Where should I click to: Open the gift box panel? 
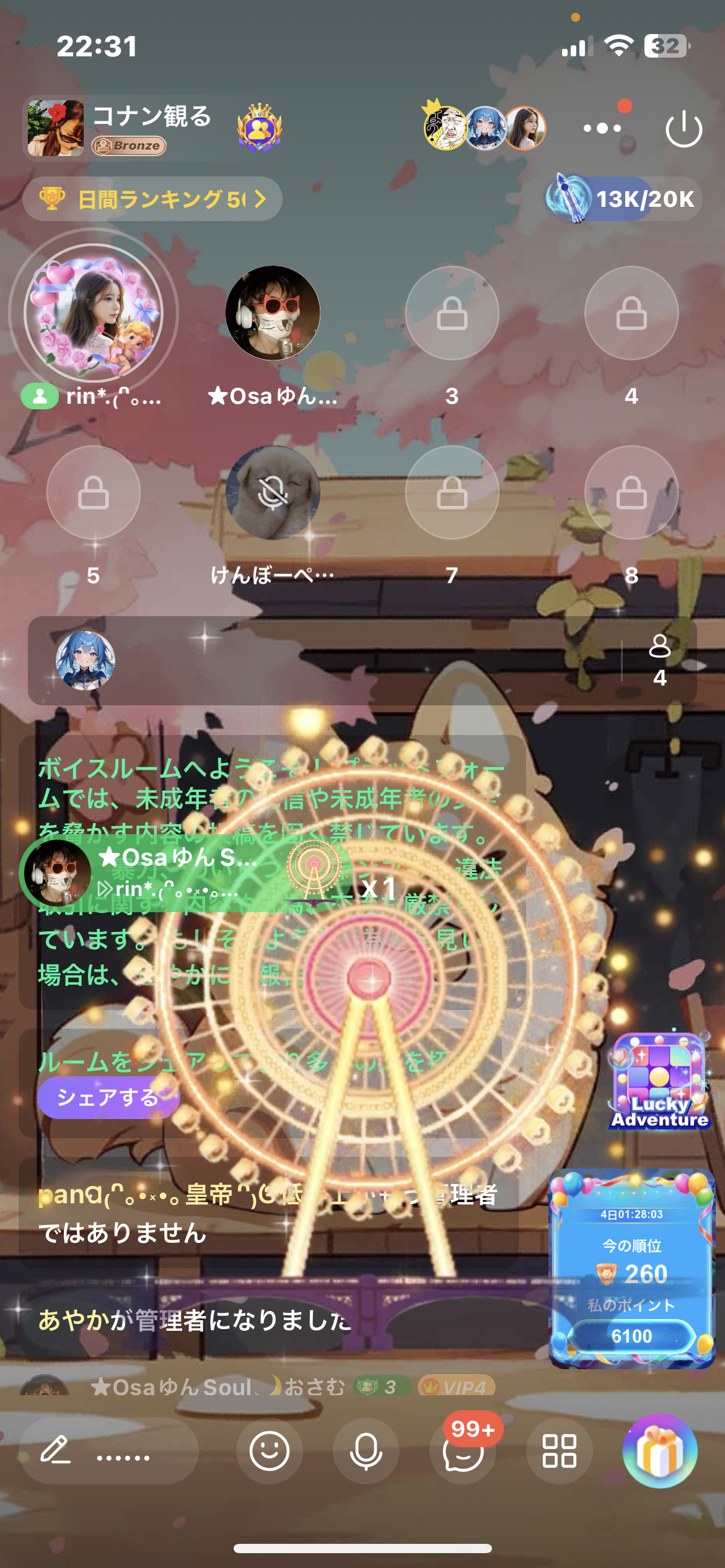tap(660, 1451)
